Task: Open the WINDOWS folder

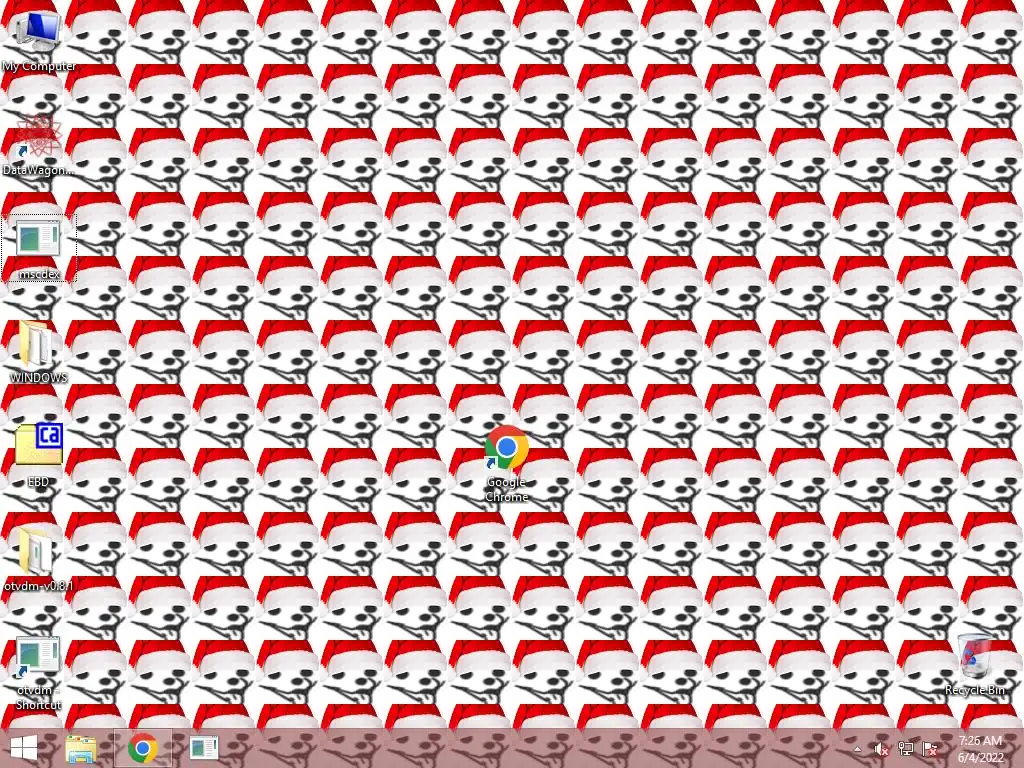Action: click(x=39, y=348)
